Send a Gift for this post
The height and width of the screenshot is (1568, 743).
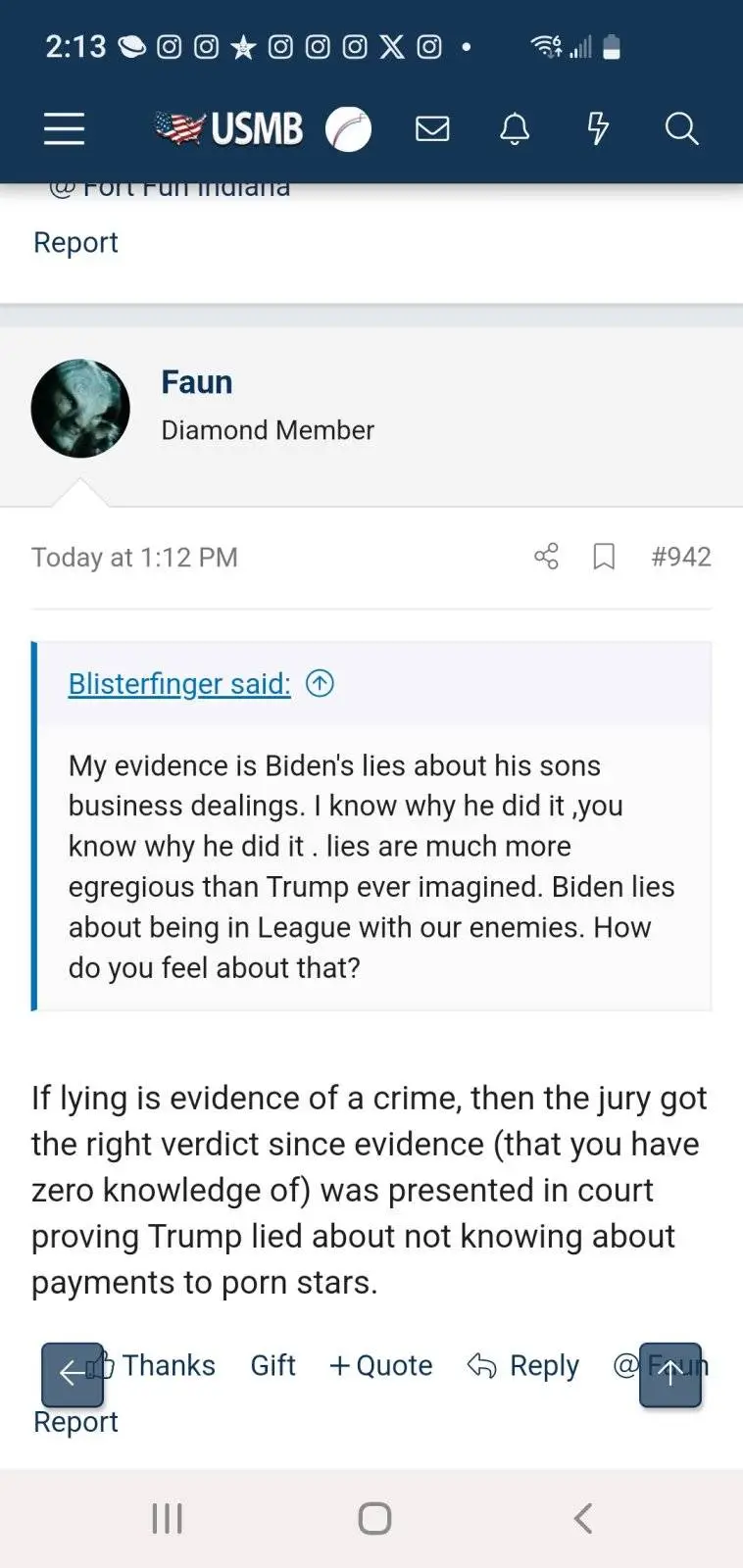pyautogui.click(x=272, y=1365)
